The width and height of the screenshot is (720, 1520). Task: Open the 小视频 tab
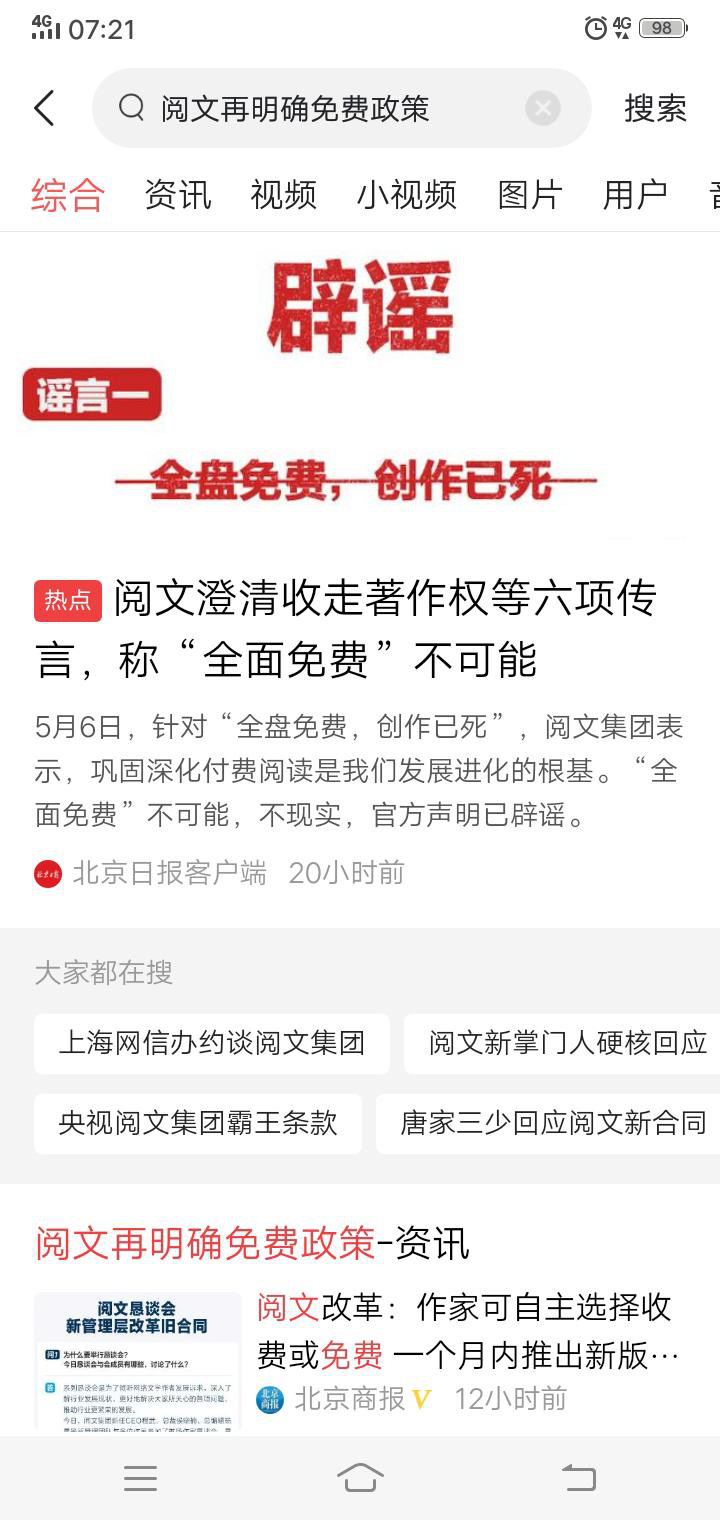point(406,194)
